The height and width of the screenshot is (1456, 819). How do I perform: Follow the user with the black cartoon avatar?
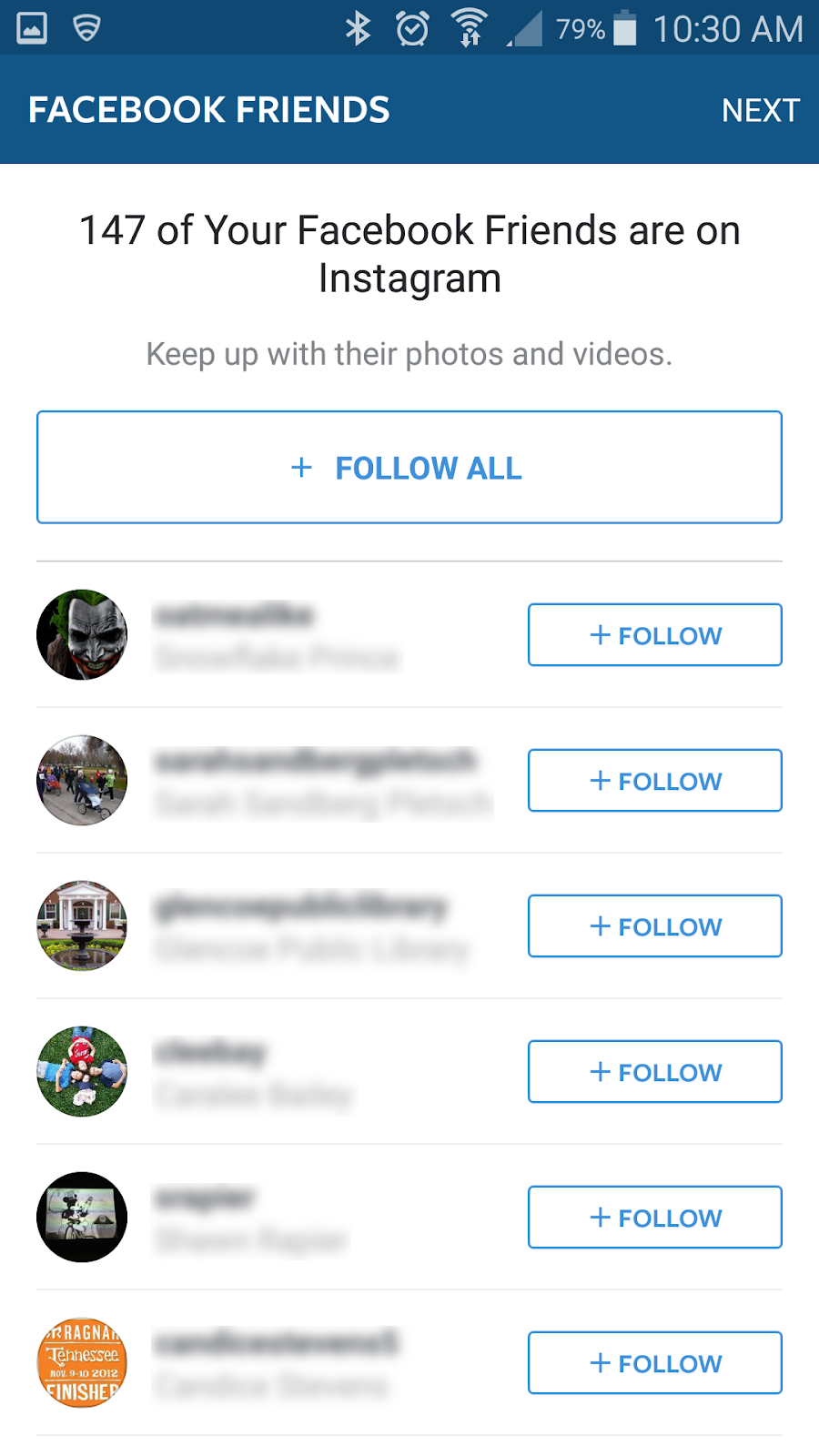654,1218
